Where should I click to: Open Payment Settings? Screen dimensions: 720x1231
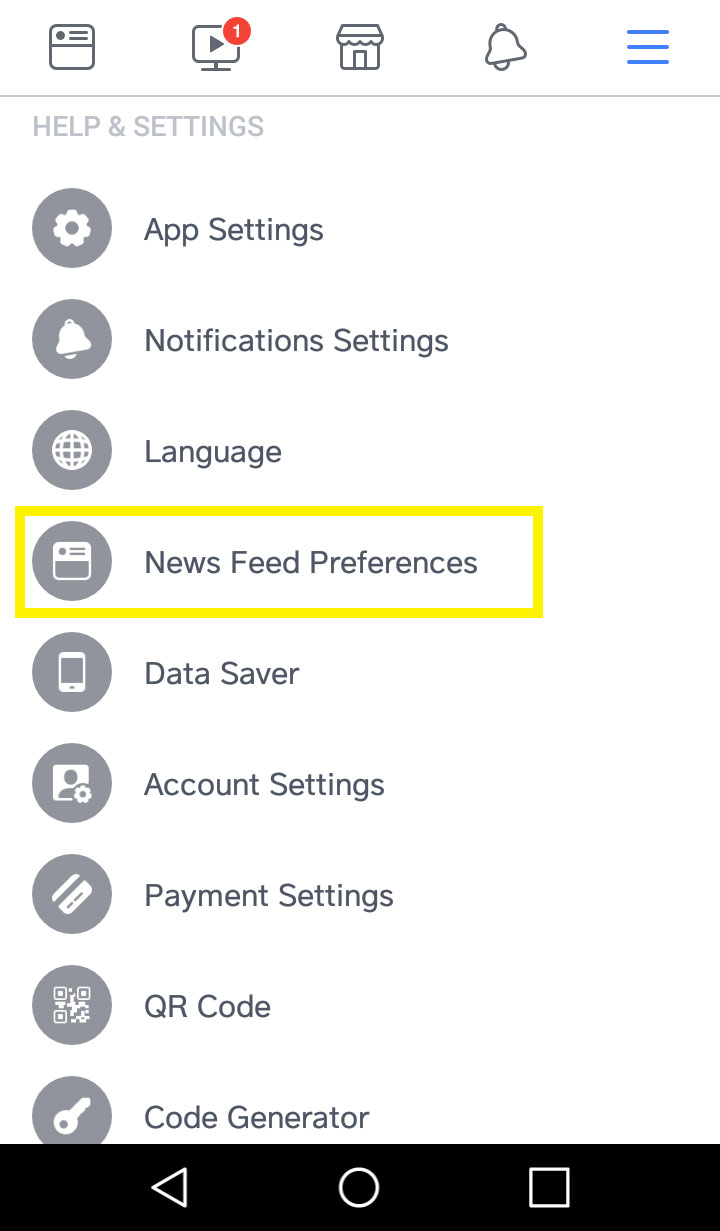click(x=268, y=894)
